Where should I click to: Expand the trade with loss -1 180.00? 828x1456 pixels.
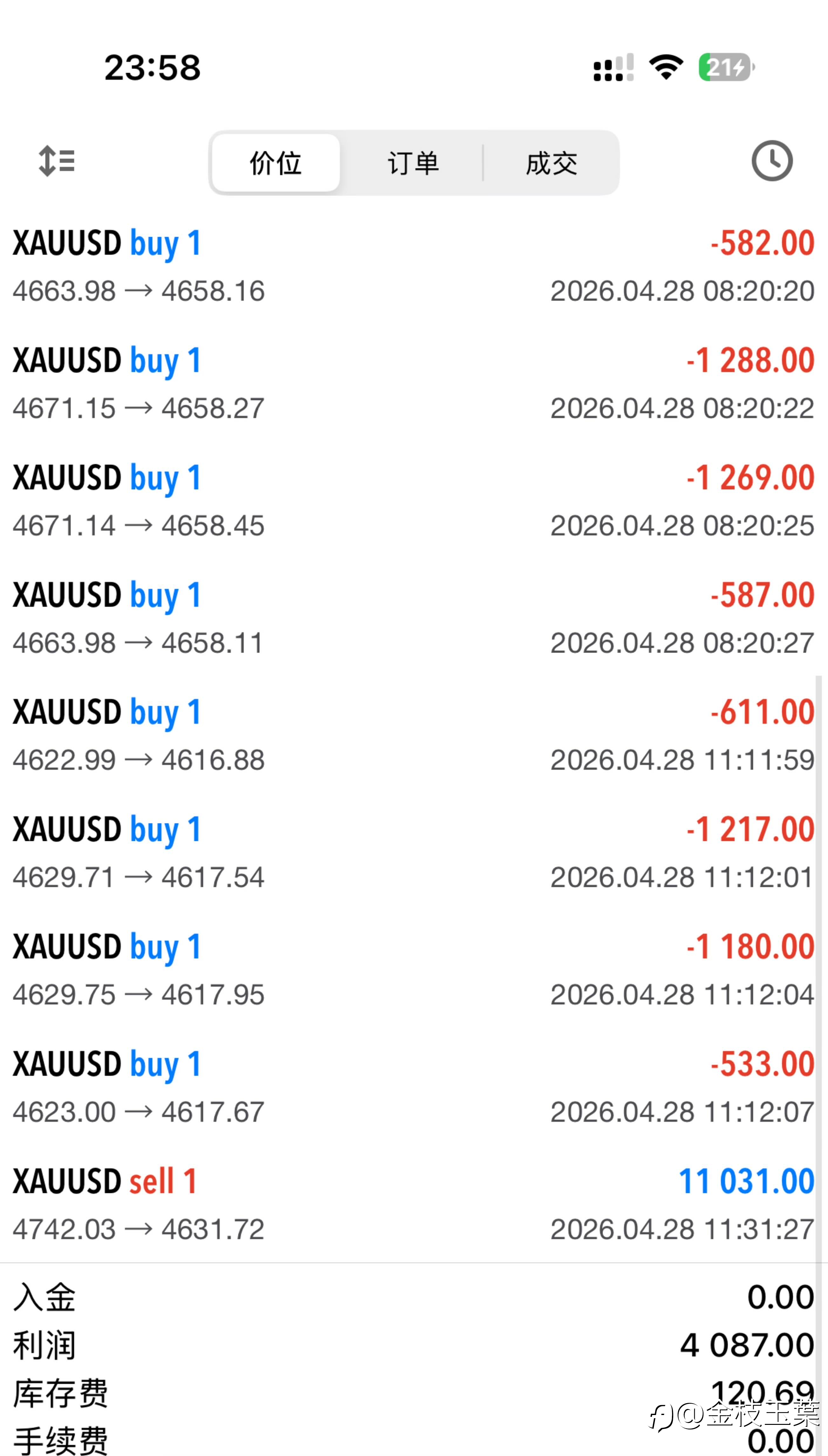pyautogui.click(x=414, y=970)
